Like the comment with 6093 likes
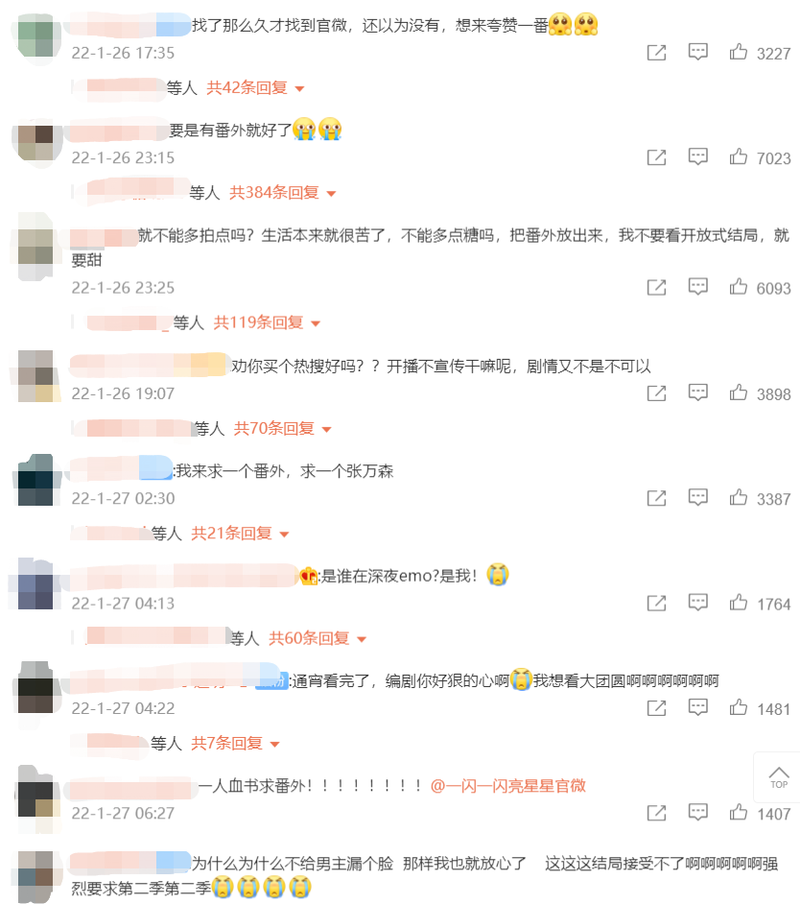 tap(739, 287)
